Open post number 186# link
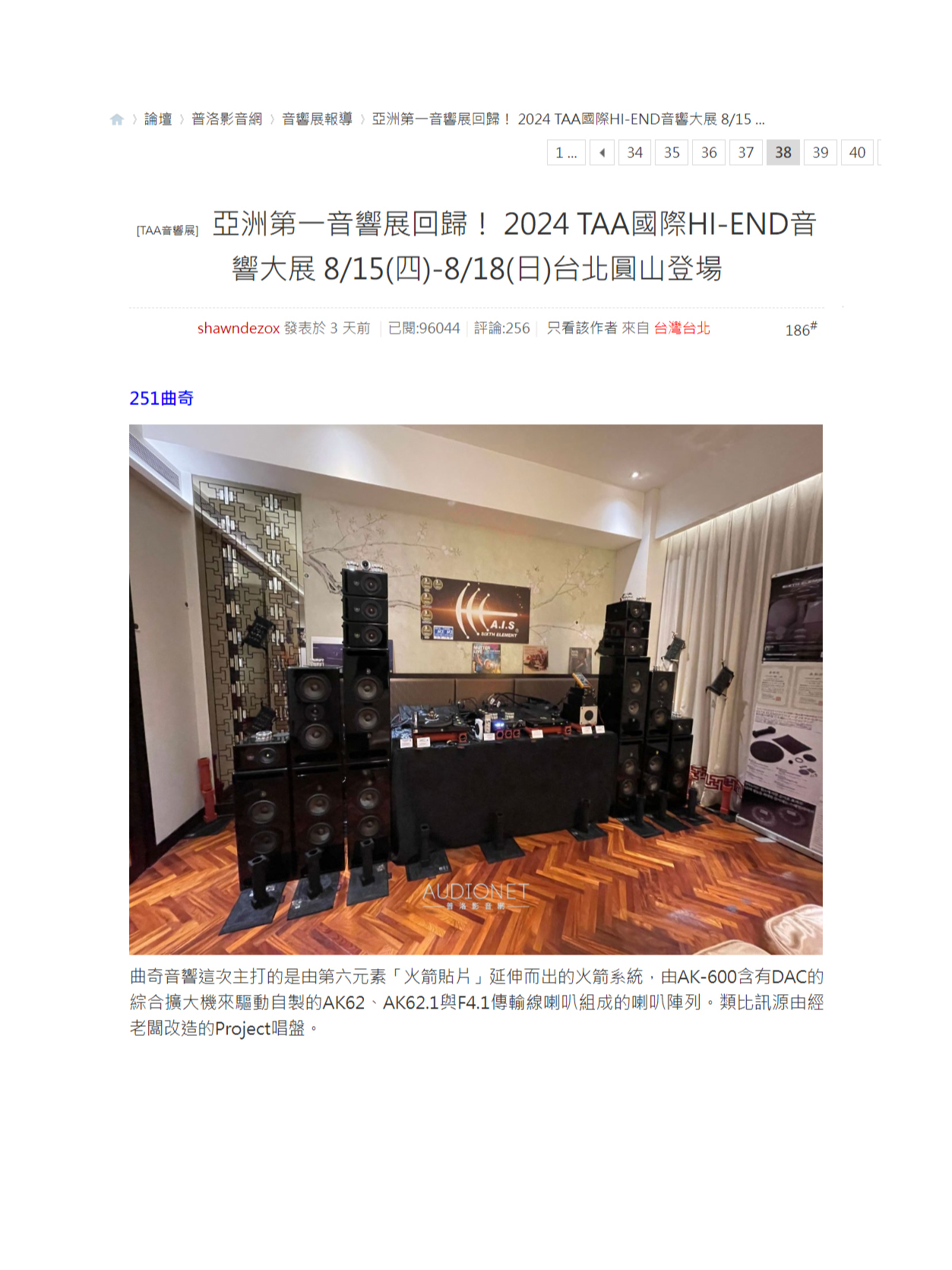Screen dimensions: 952x1270 (x=800, y=330)
